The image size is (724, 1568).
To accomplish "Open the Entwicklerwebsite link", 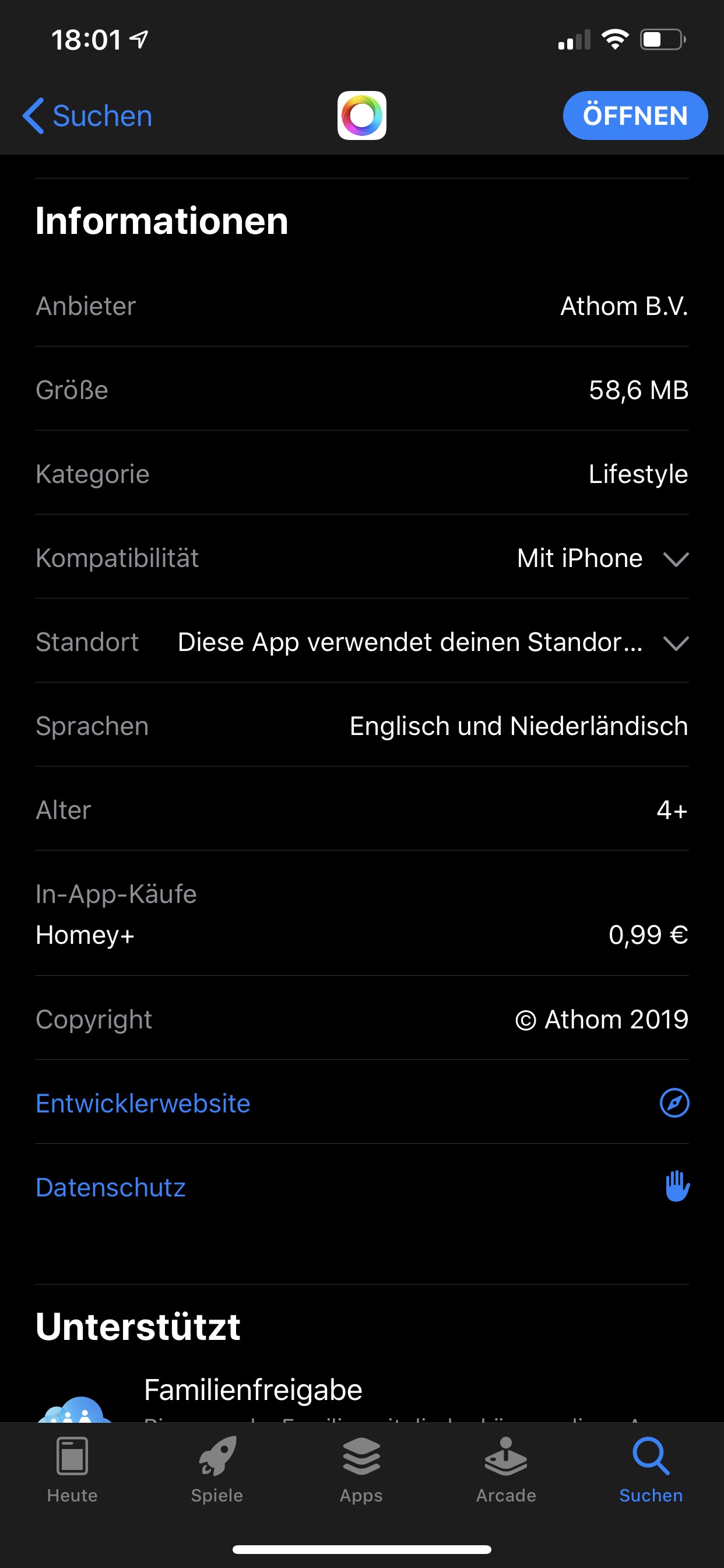I will point(143,1103).
